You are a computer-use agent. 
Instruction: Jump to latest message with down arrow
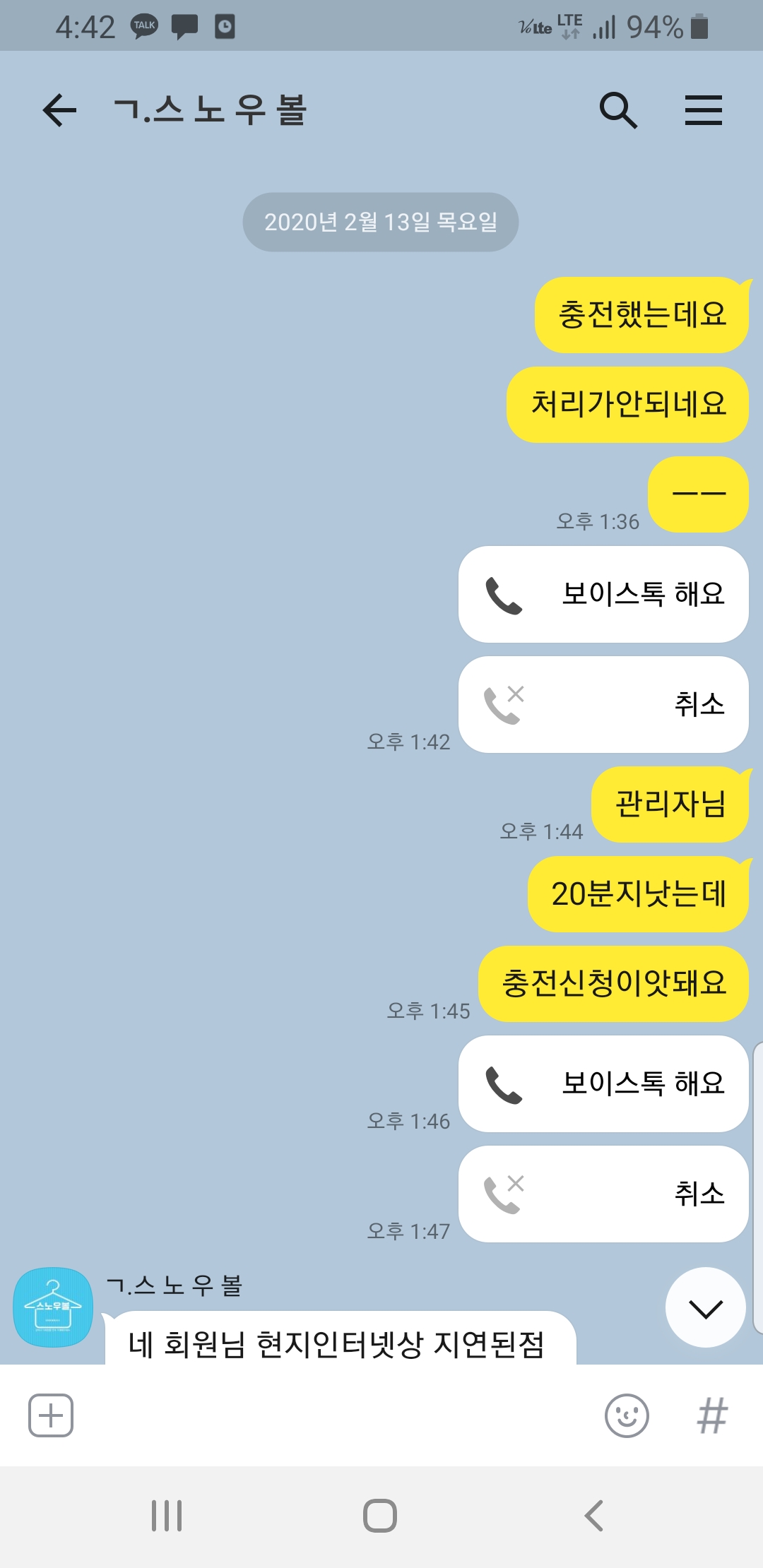point(705,1308)
